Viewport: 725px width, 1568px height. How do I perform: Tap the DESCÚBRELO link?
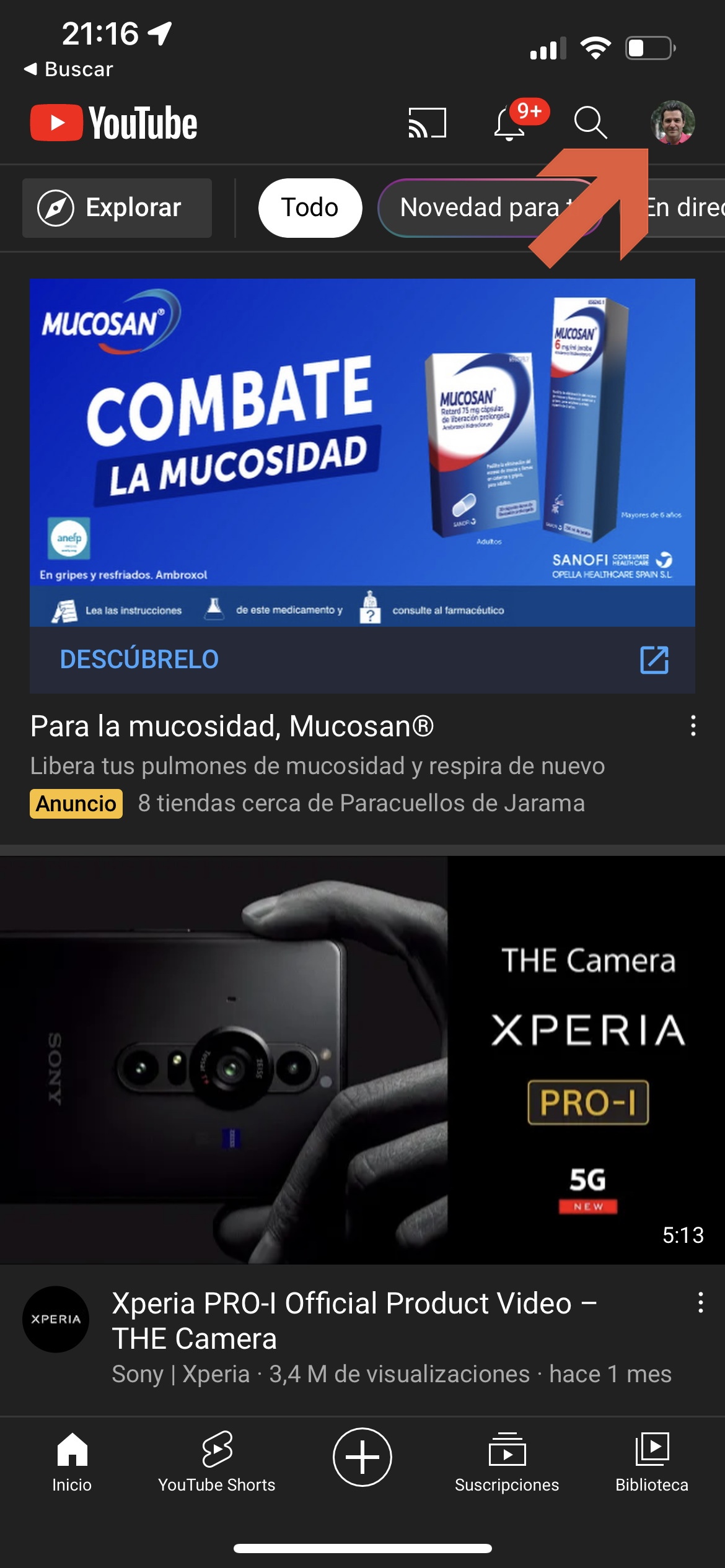pyautogui.click(x=139, y=660)
